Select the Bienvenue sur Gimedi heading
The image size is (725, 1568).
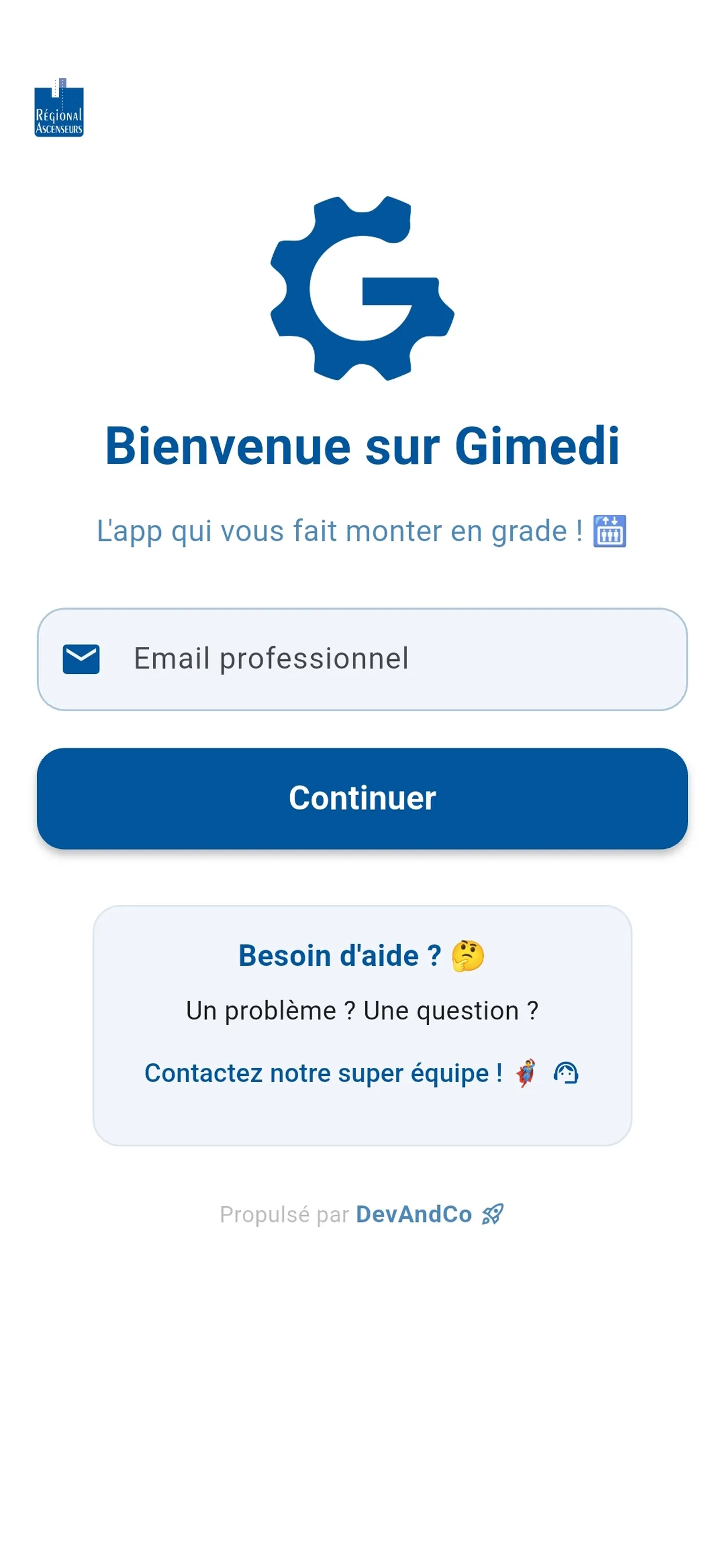(362, 449)
